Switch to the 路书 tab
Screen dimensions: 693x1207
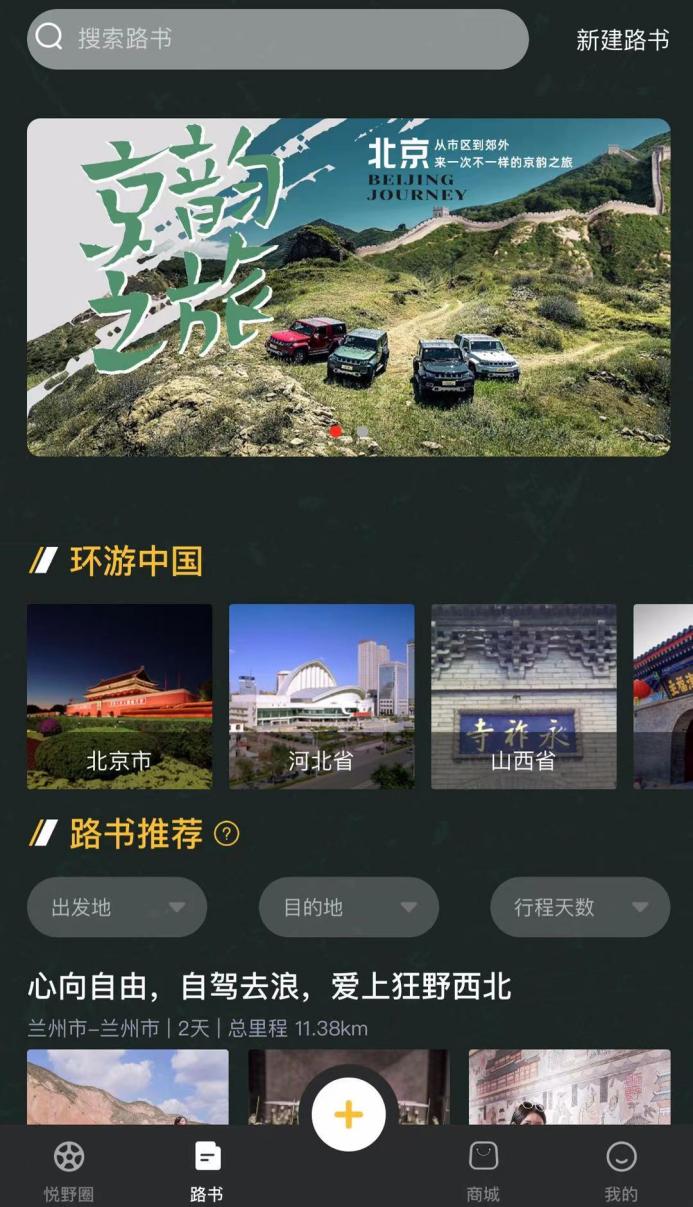[207, 1171]
